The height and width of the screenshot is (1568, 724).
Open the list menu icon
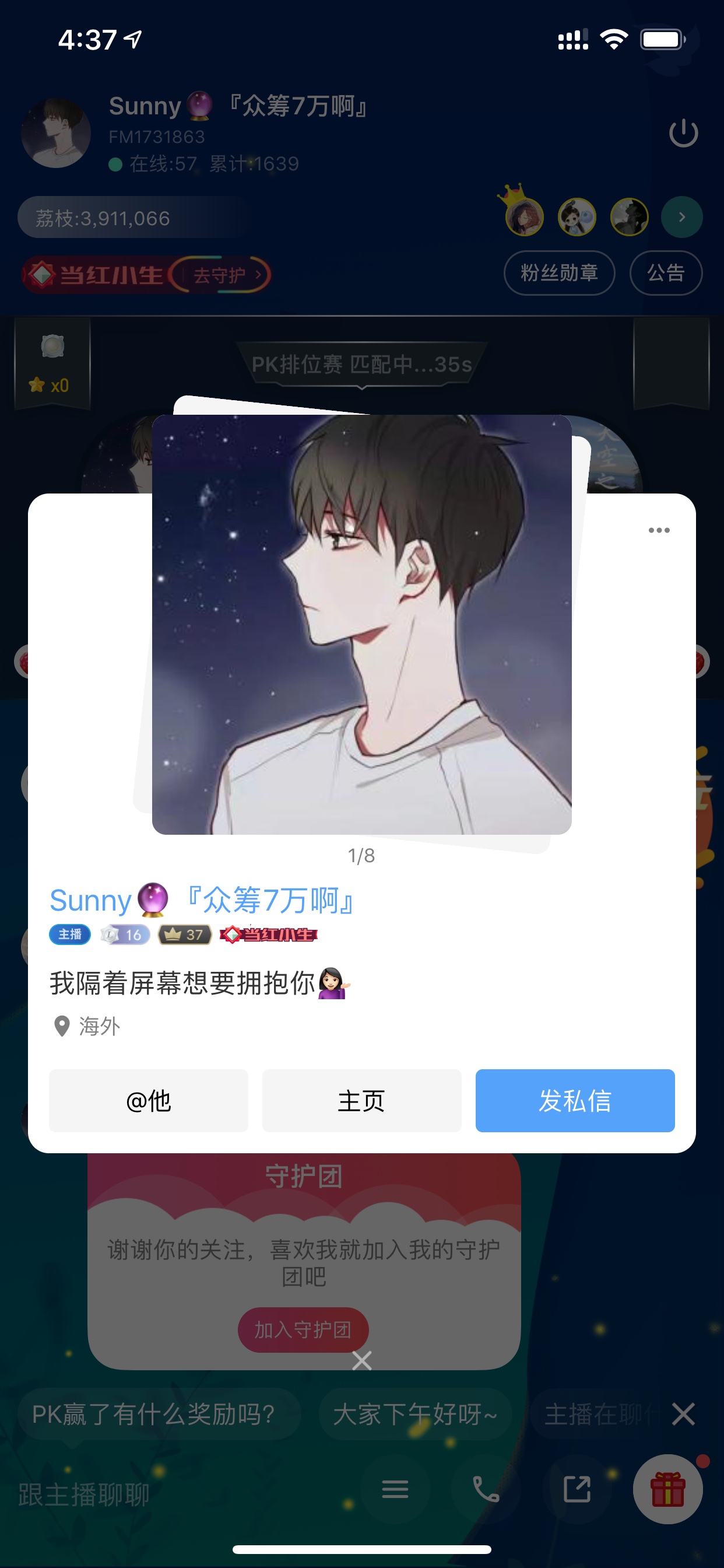coord(395,1489)
